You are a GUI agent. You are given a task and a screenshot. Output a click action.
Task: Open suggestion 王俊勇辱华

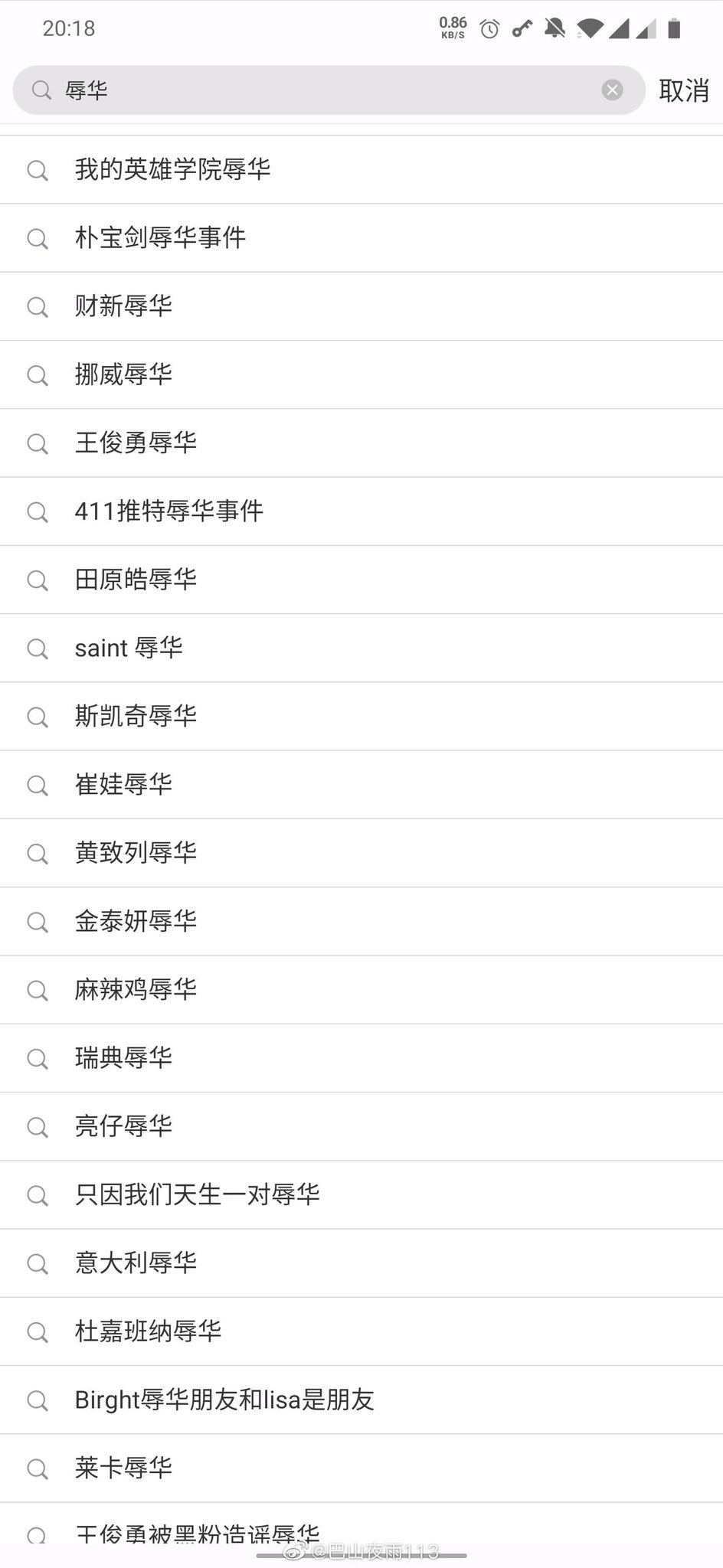tap(136, 443)
